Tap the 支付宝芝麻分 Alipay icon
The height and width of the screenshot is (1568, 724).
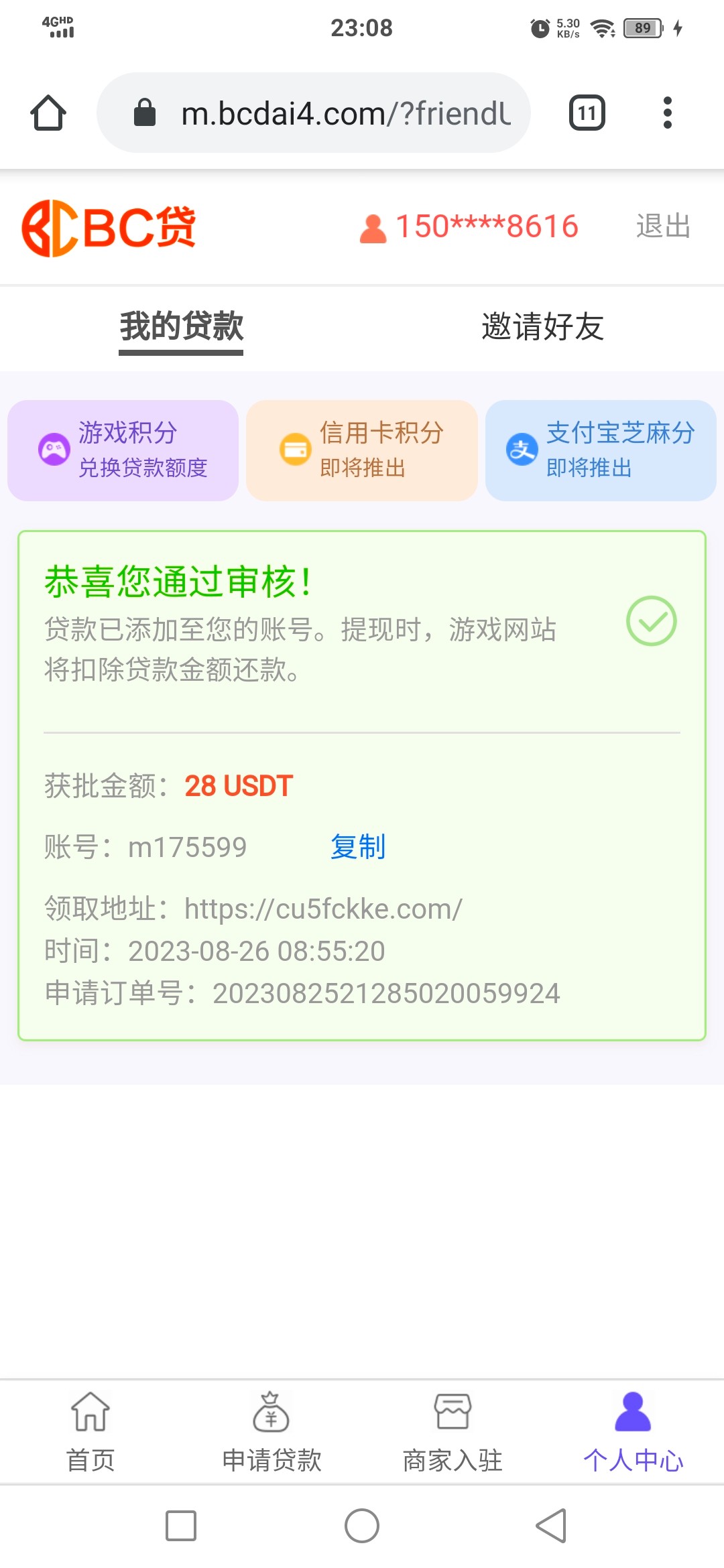[x=522, y=450]
